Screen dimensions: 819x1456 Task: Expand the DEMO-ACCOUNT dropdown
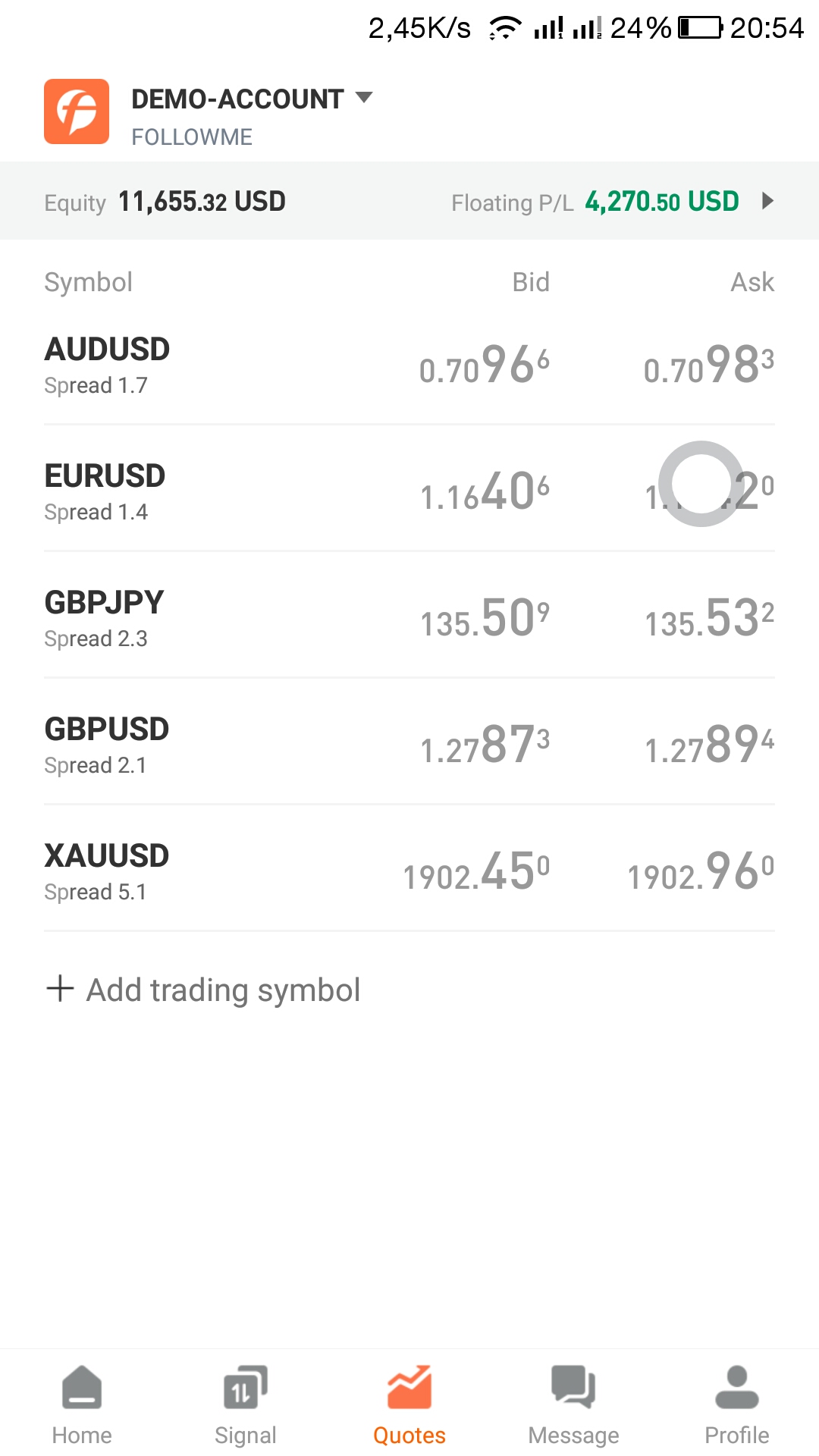364,98
